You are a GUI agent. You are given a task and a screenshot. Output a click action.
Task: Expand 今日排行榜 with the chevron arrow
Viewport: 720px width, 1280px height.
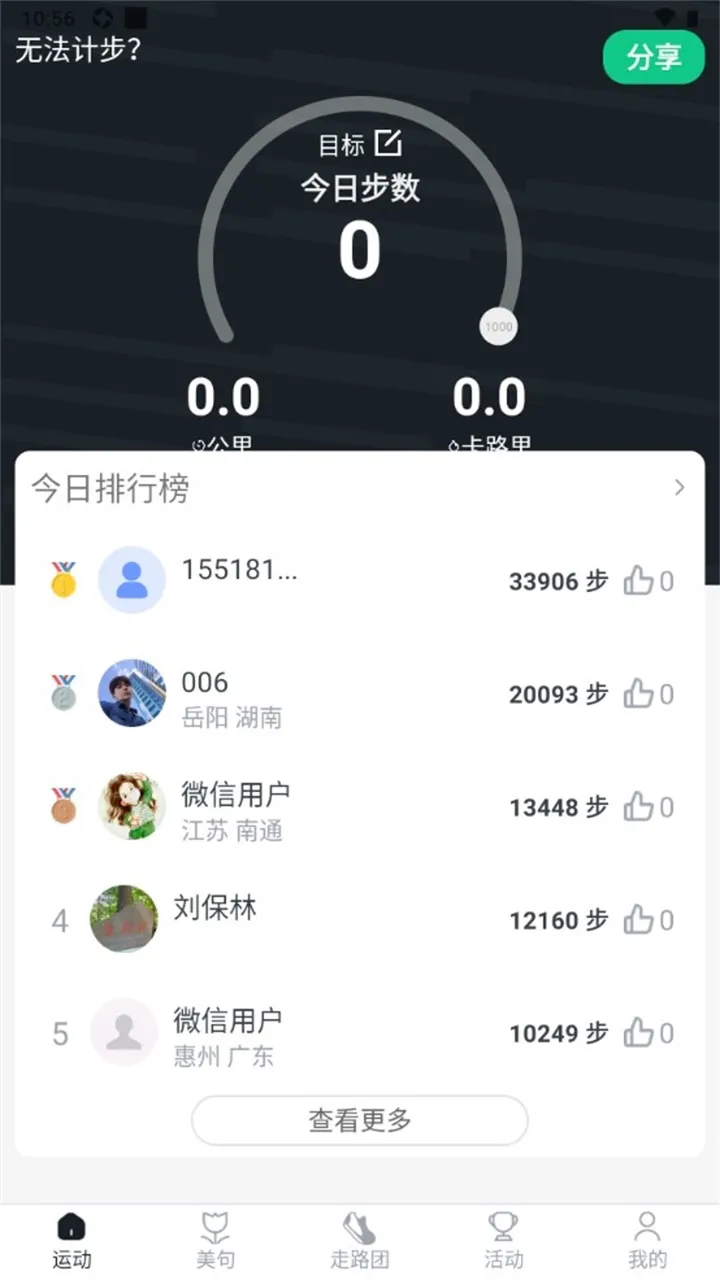[x=679, y=488]
